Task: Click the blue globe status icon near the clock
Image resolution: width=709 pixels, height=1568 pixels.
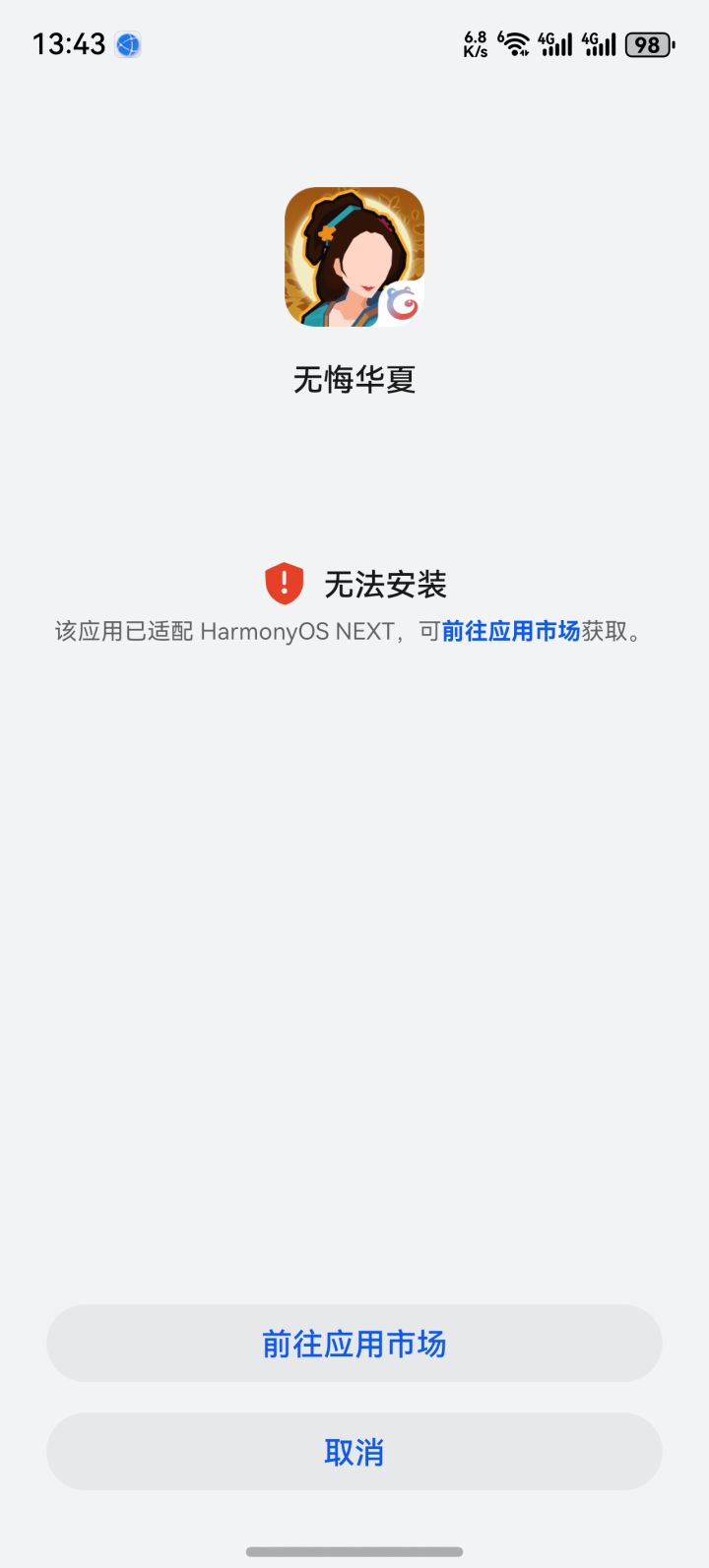Action: pyautogui.click(x=127, y=44)
